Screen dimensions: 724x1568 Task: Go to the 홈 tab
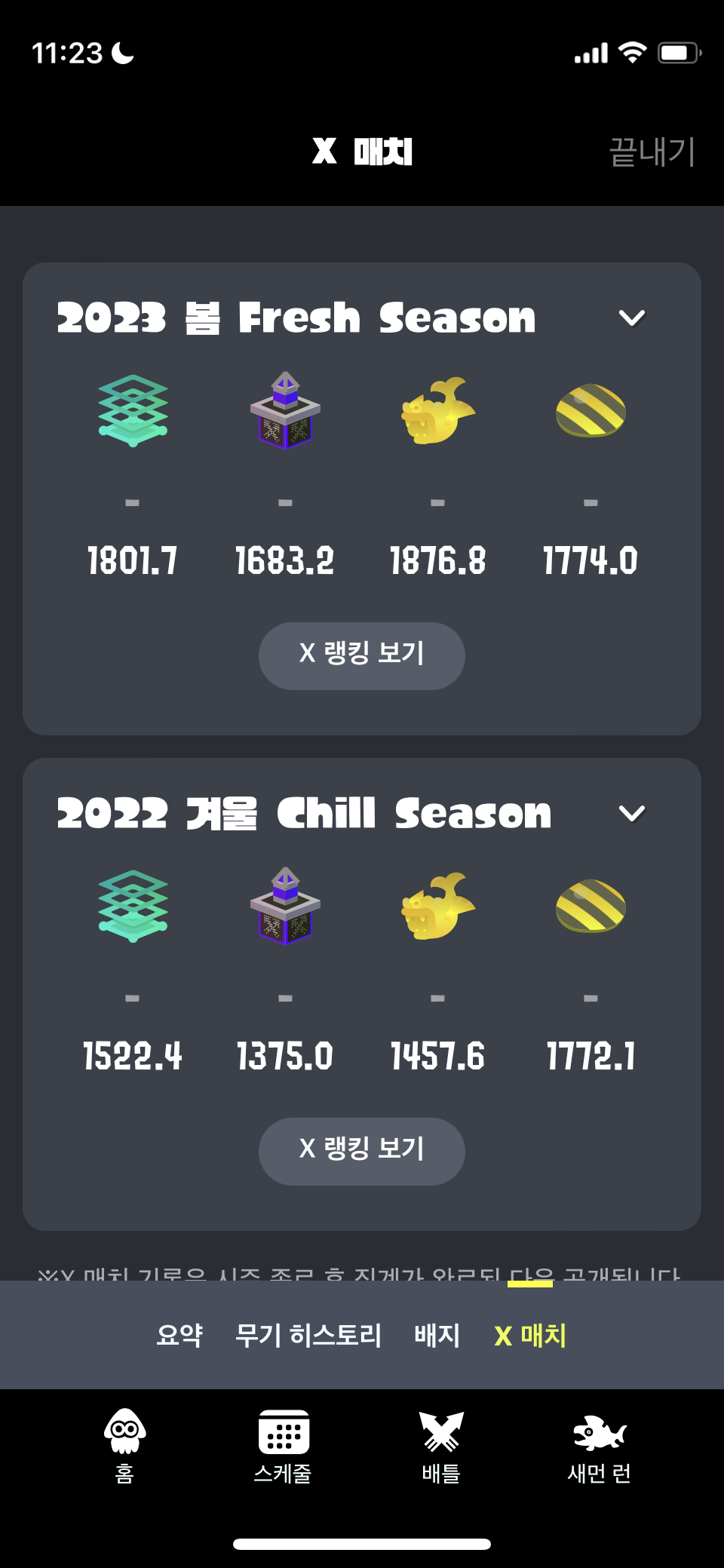(124, 1446)
